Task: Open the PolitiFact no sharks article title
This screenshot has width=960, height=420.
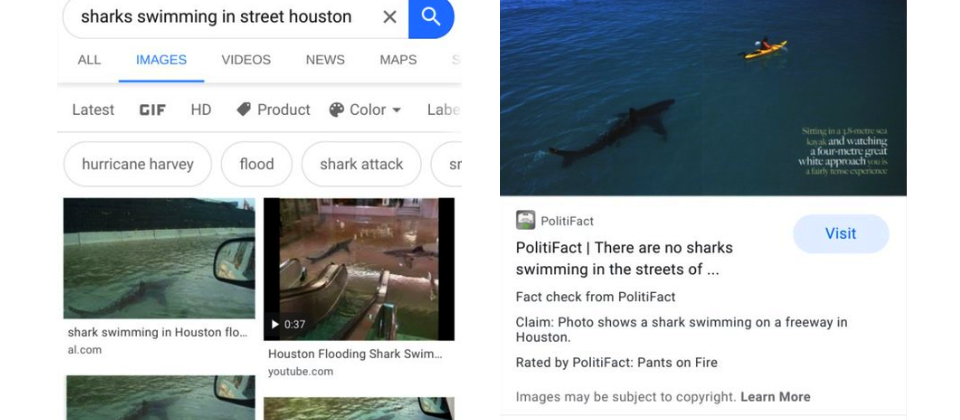Action: pos(624,258)
